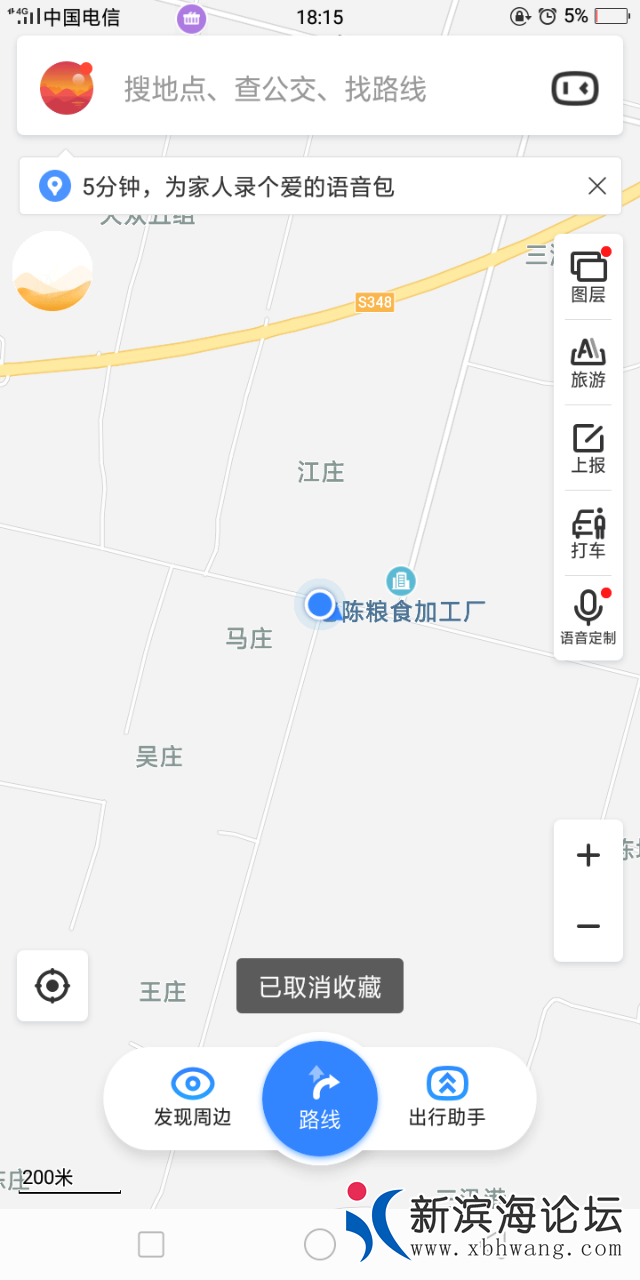
Task: Open the 图层 layers panel
Action: click(x=588, y=277)
